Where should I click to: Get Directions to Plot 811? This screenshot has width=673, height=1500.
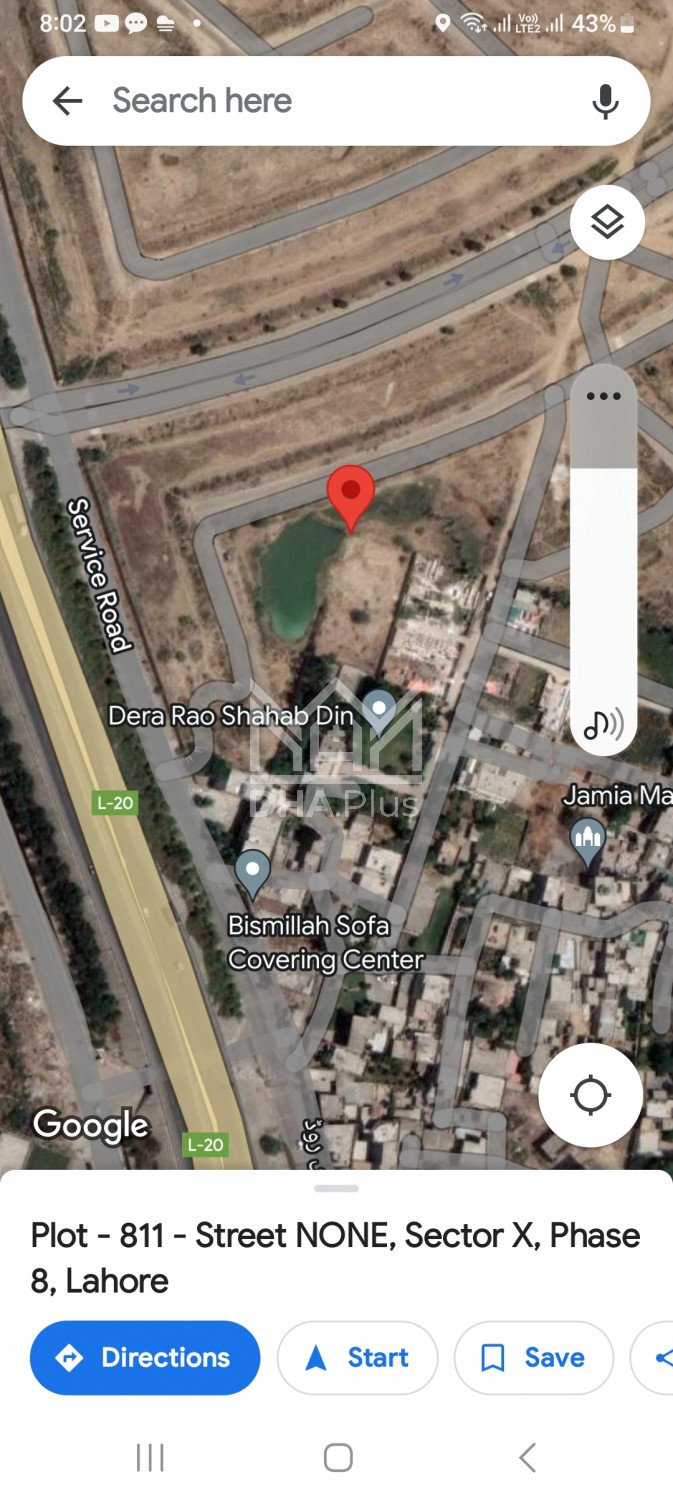[x=145, y=1357]
